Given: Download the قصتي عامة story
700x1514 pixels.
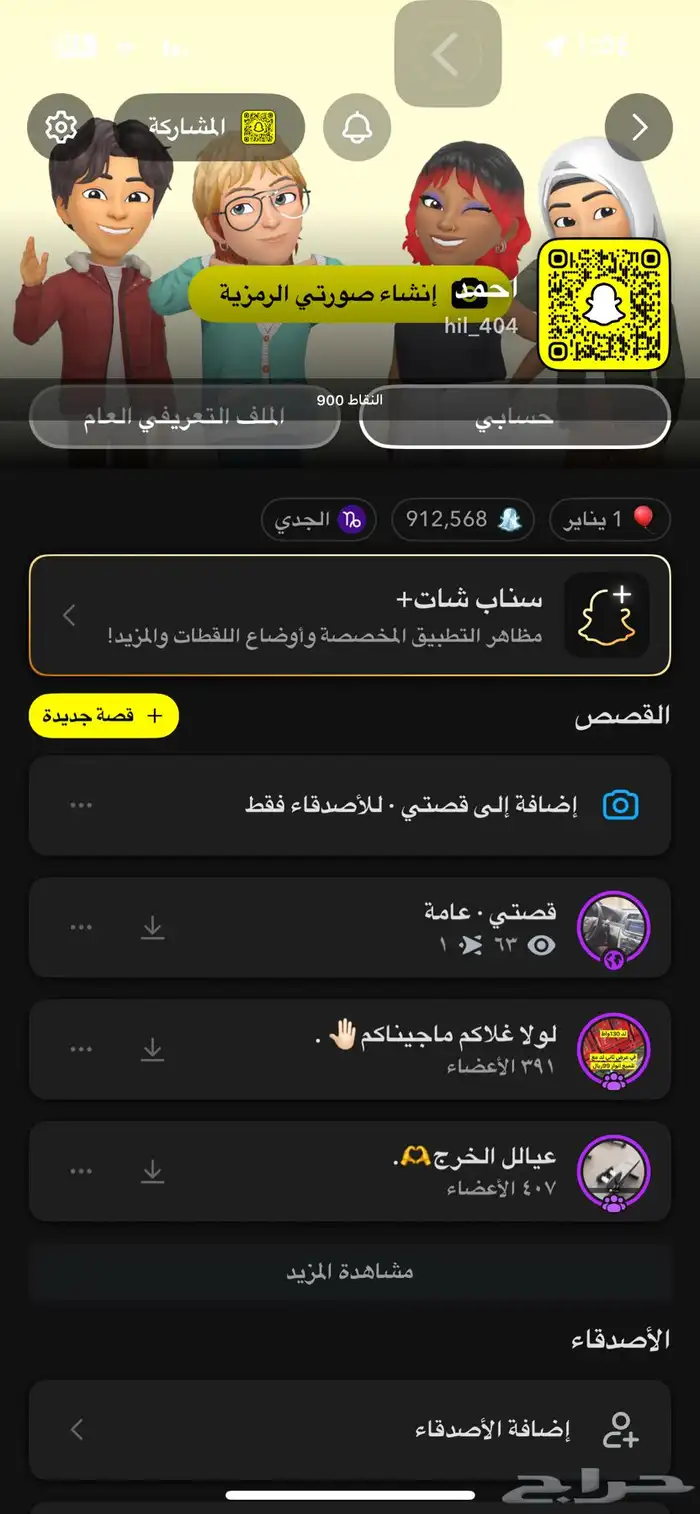Looking at the screenshot, I should coord(152,928).
